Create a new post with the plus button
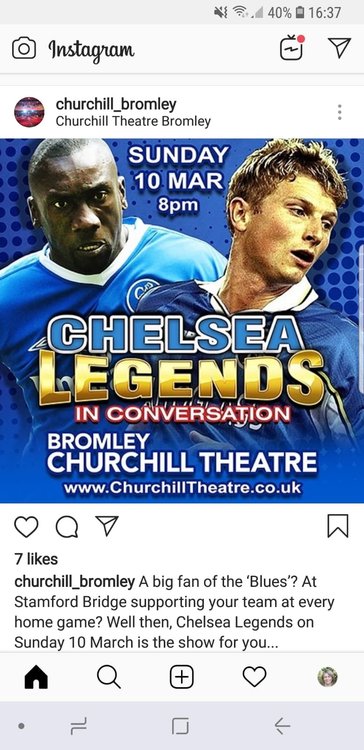Image resolution: width=364 pixels, height=750 pixels. (182, 677)
